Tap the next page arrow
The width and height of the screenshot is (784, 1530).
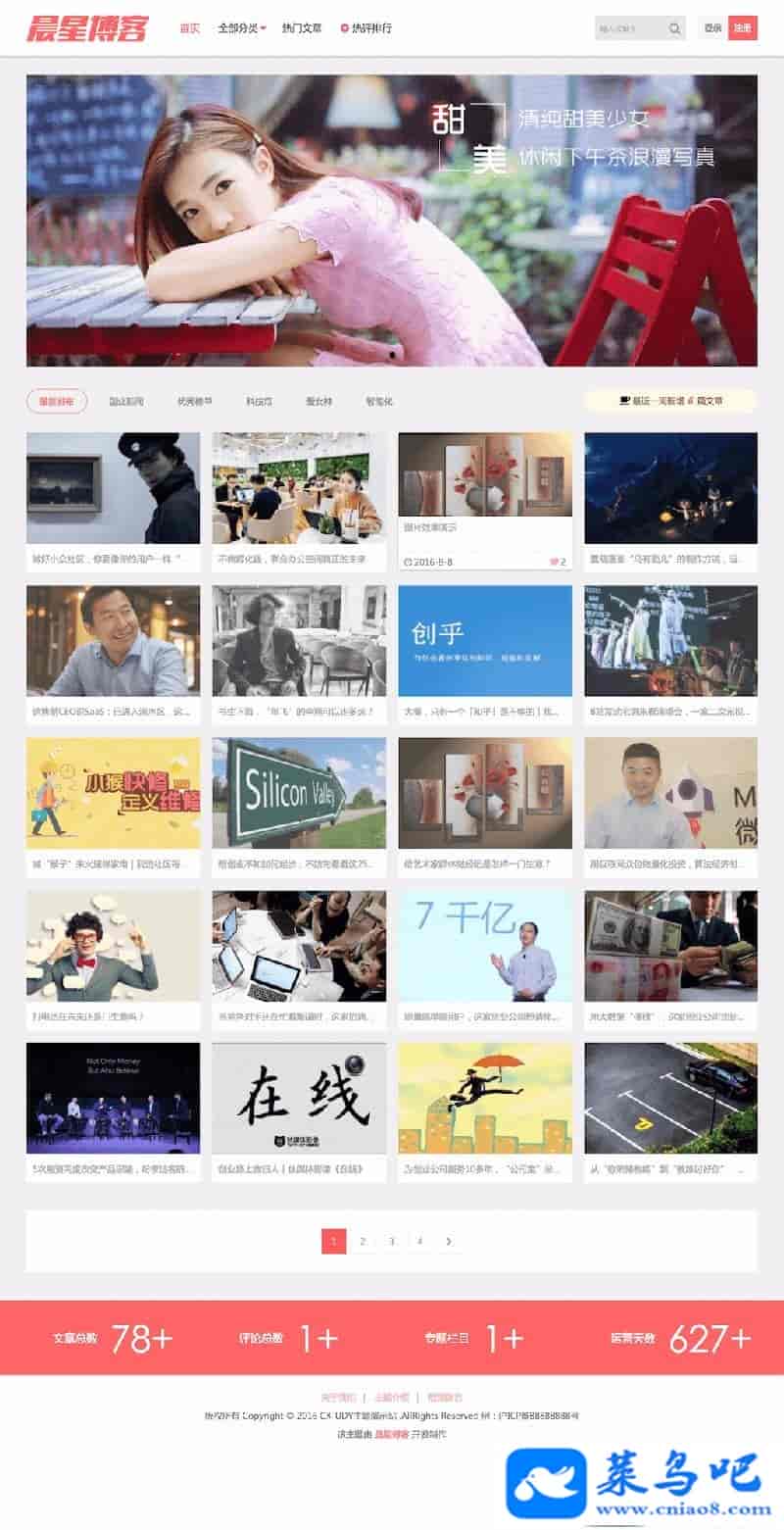point(449,1242)
